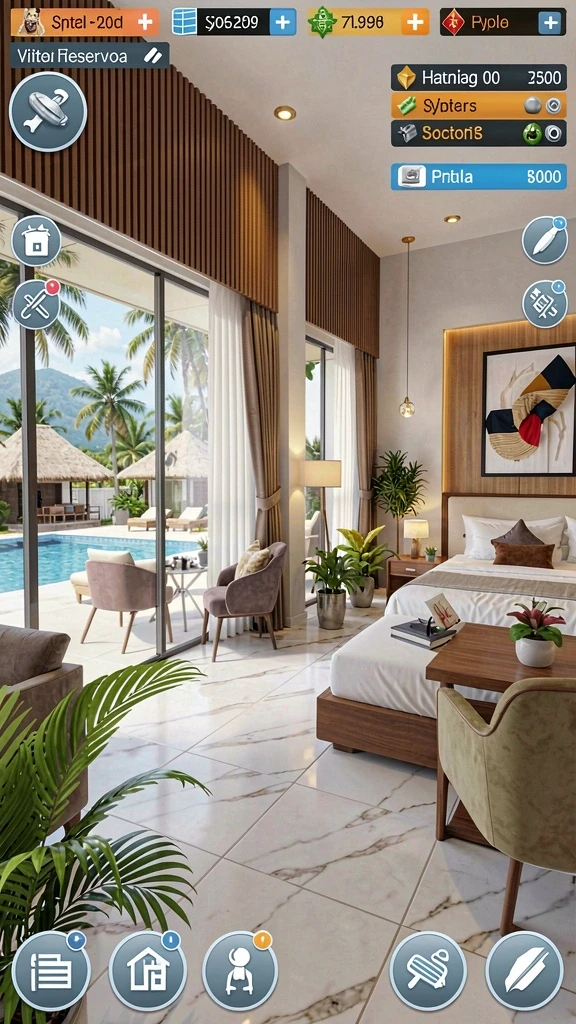This screenshot has height=1024, width=576.
Task: Open the task list bottom icon
Action: coord(51,970)
